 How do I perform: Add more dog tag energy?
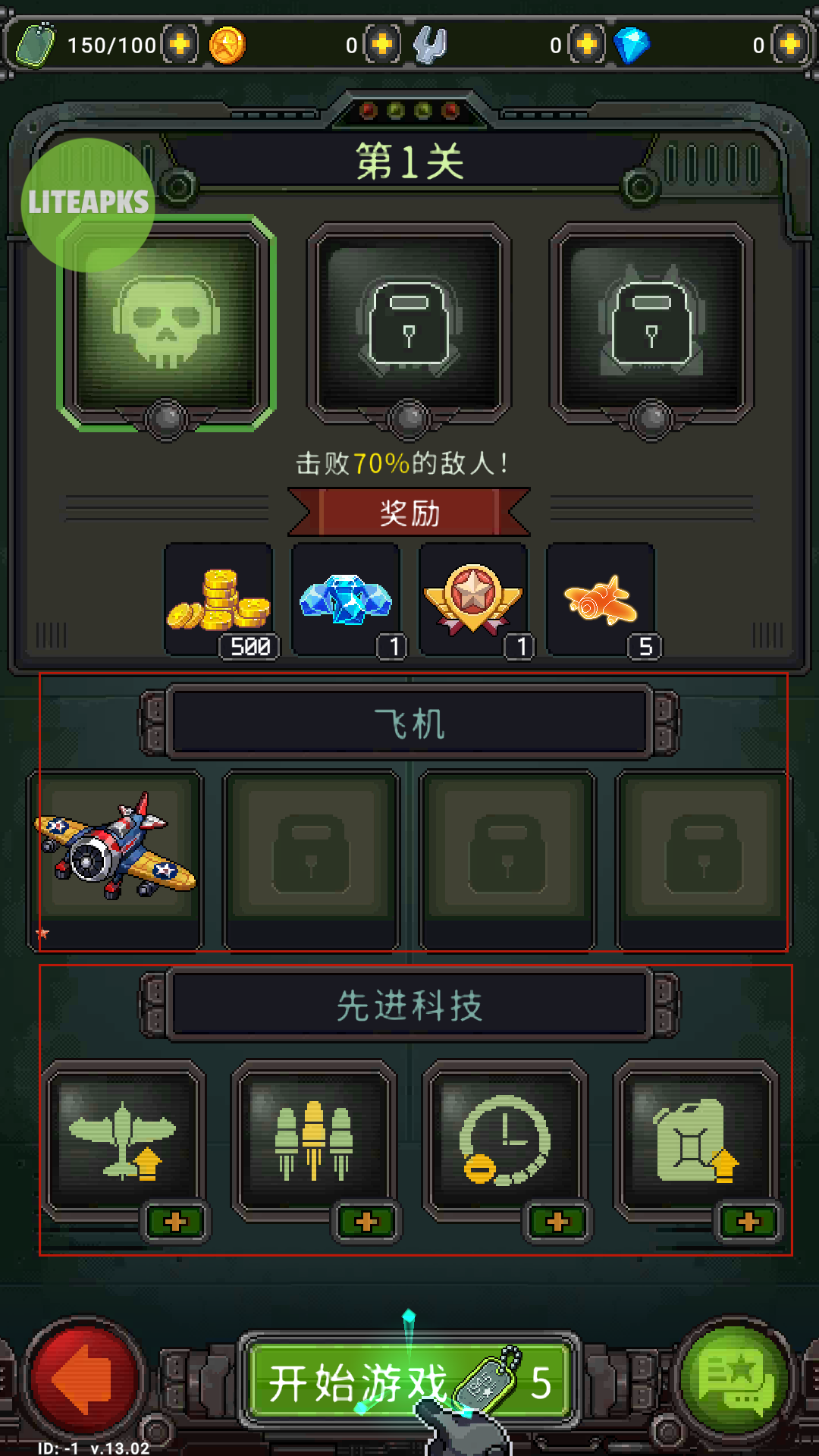click(180, 45)
